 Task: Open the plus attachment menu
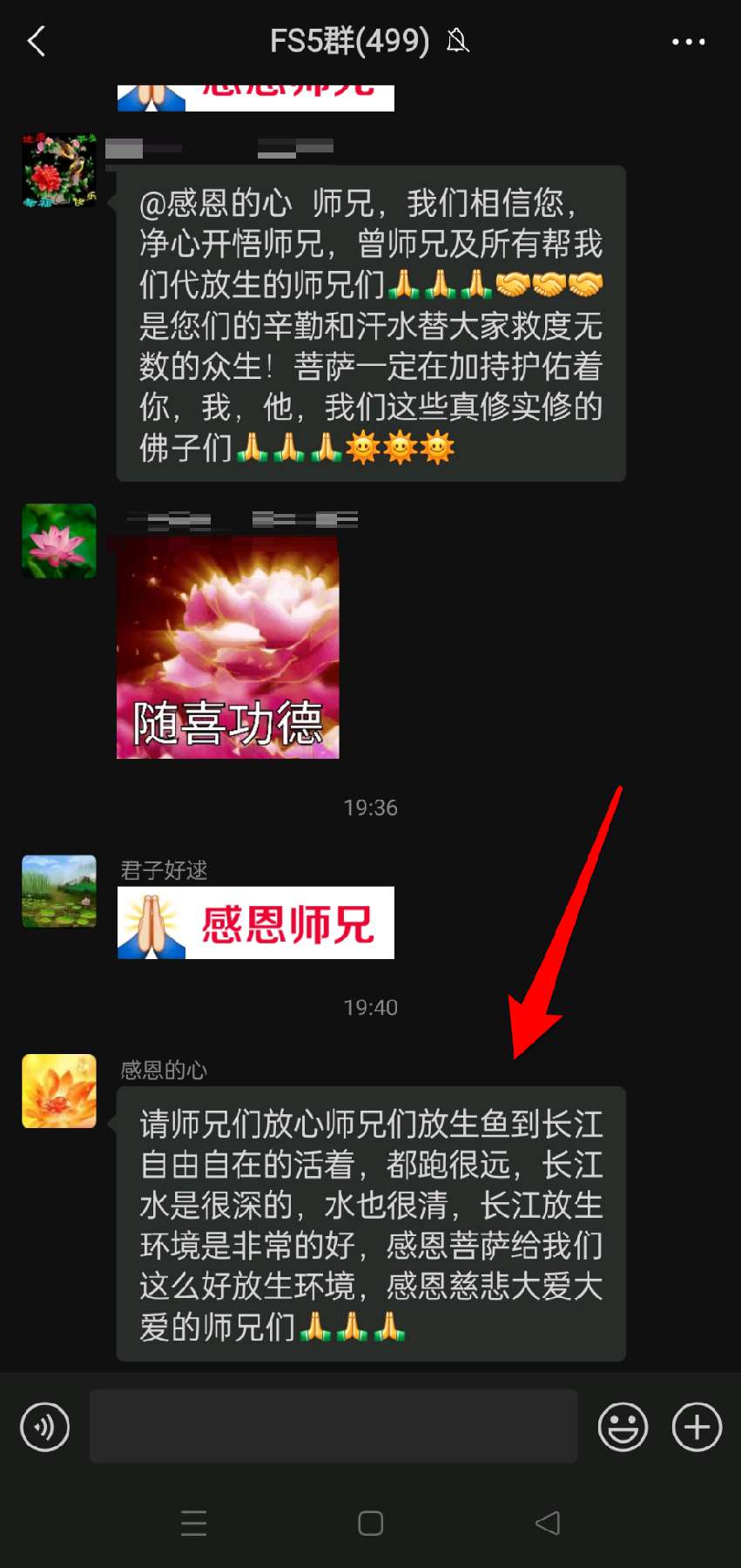697,1427
